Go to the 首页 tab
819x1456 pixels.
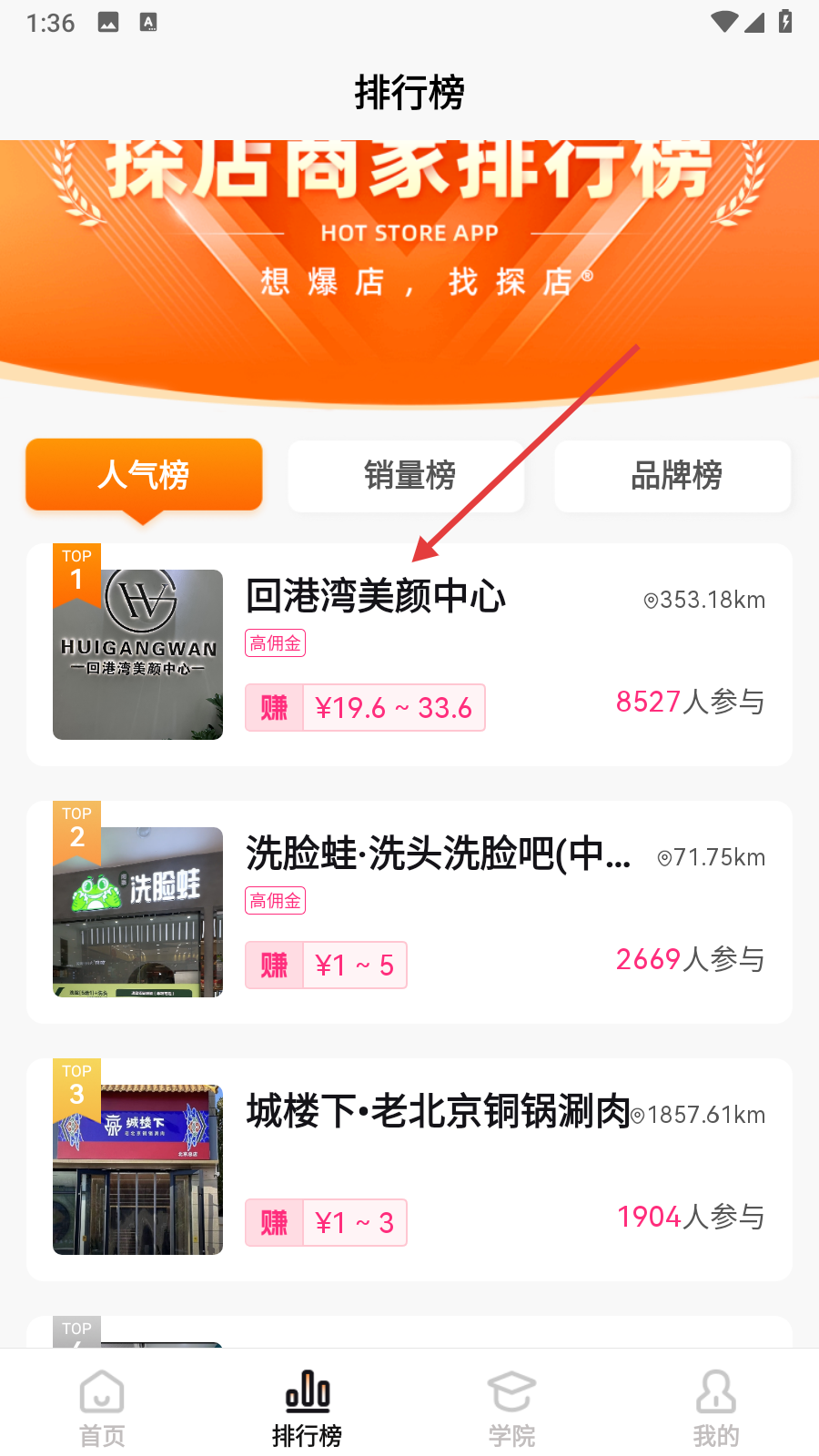[102, 1408]
